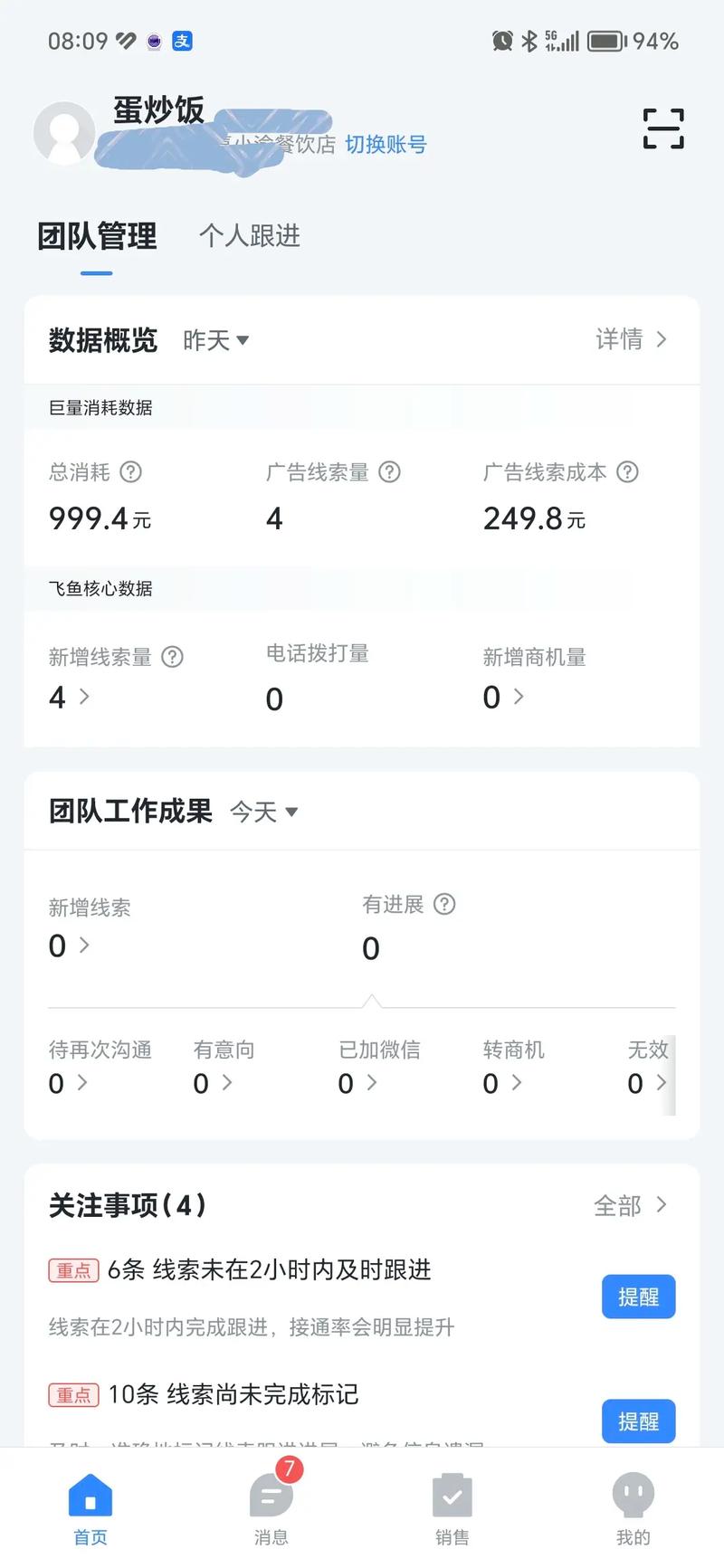
Task: Expand 新增商机量 details arrow
Action: pyautogui.click(x=519, y=697)
